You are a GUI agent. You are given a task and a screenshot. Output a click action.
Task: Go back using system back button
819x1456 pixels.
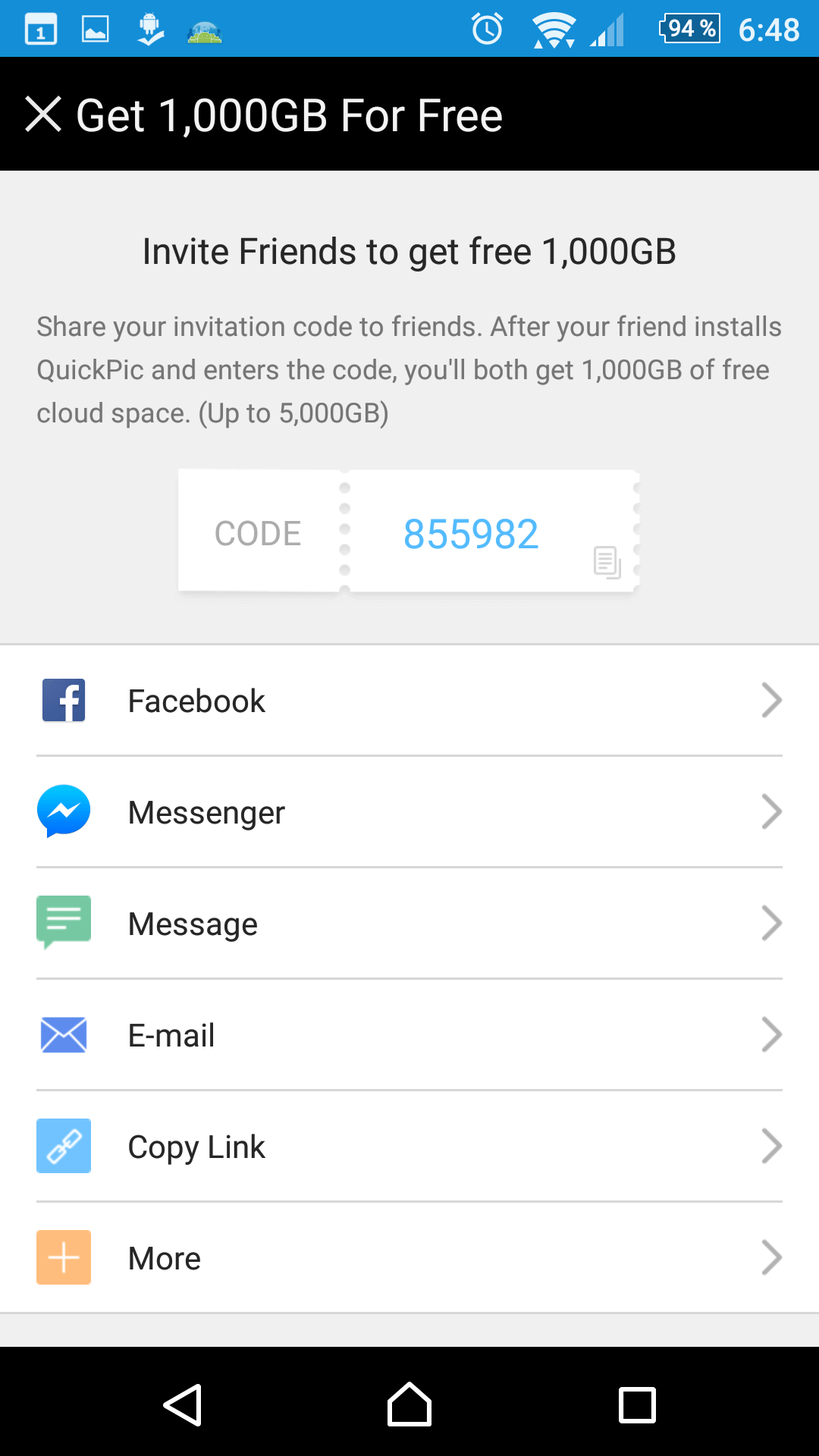[182, 1404]
